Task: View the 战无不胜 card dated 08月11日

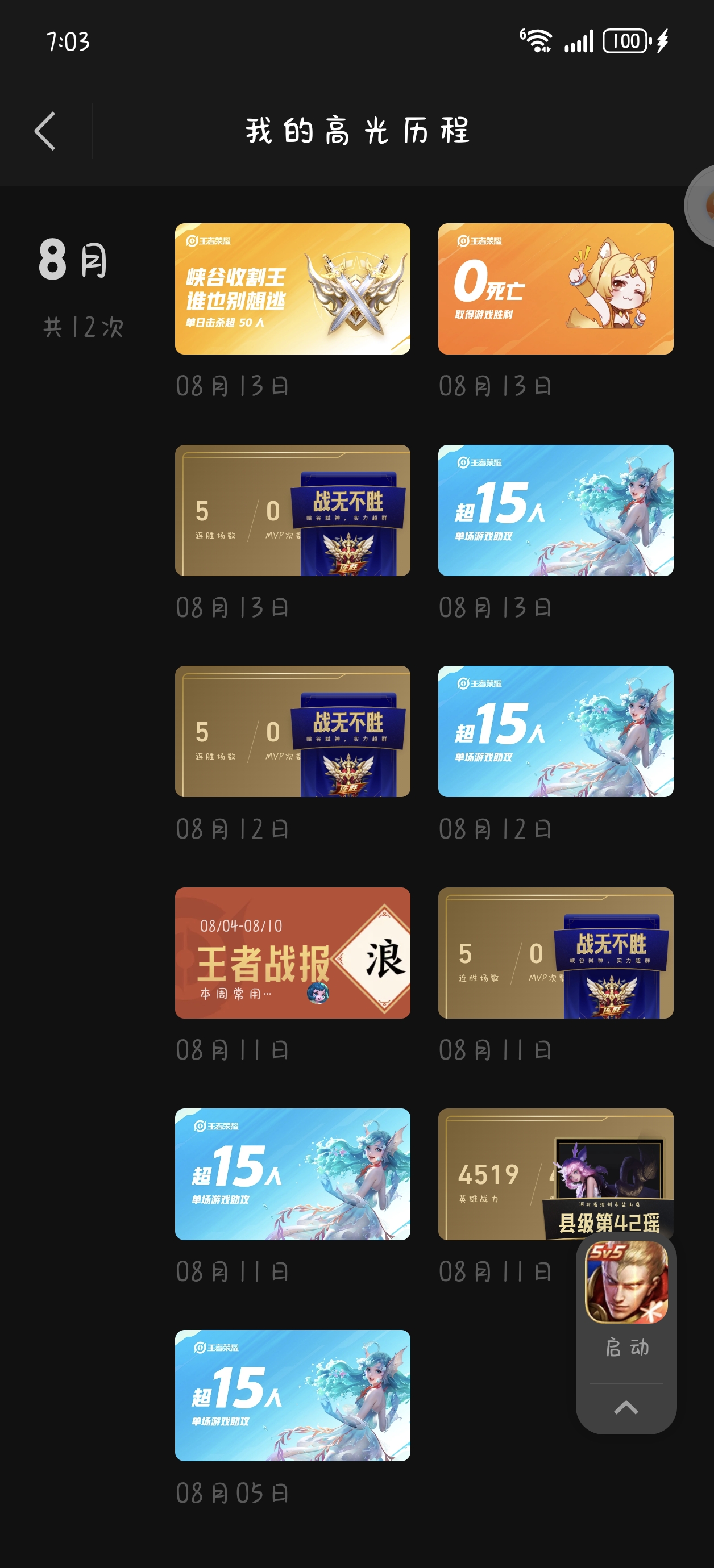Action: pos(555,953)
